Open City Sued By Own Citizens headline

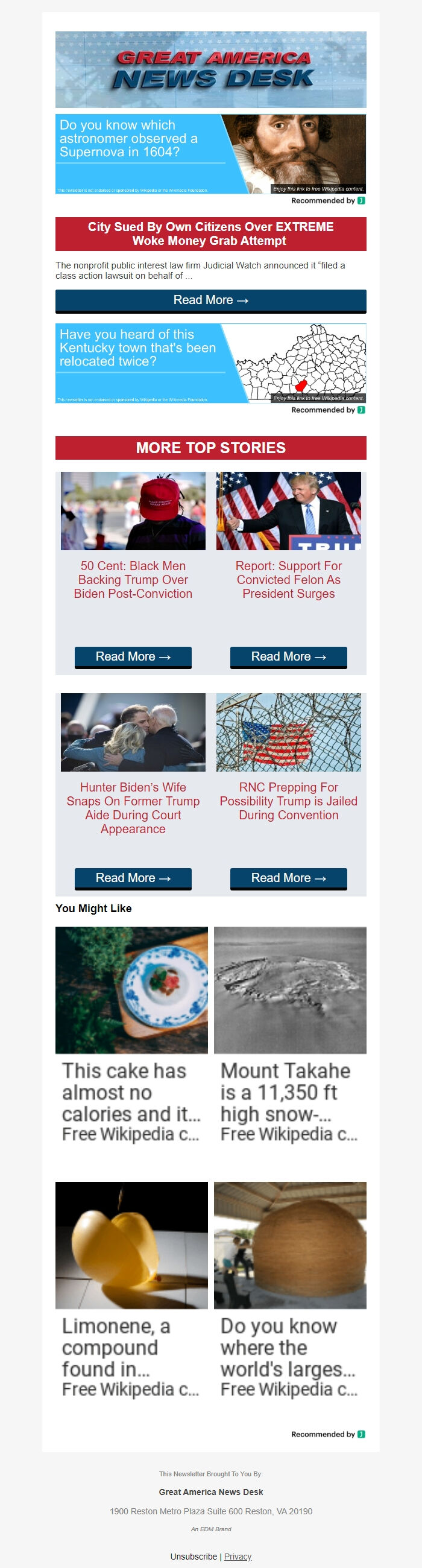[210, 233]
